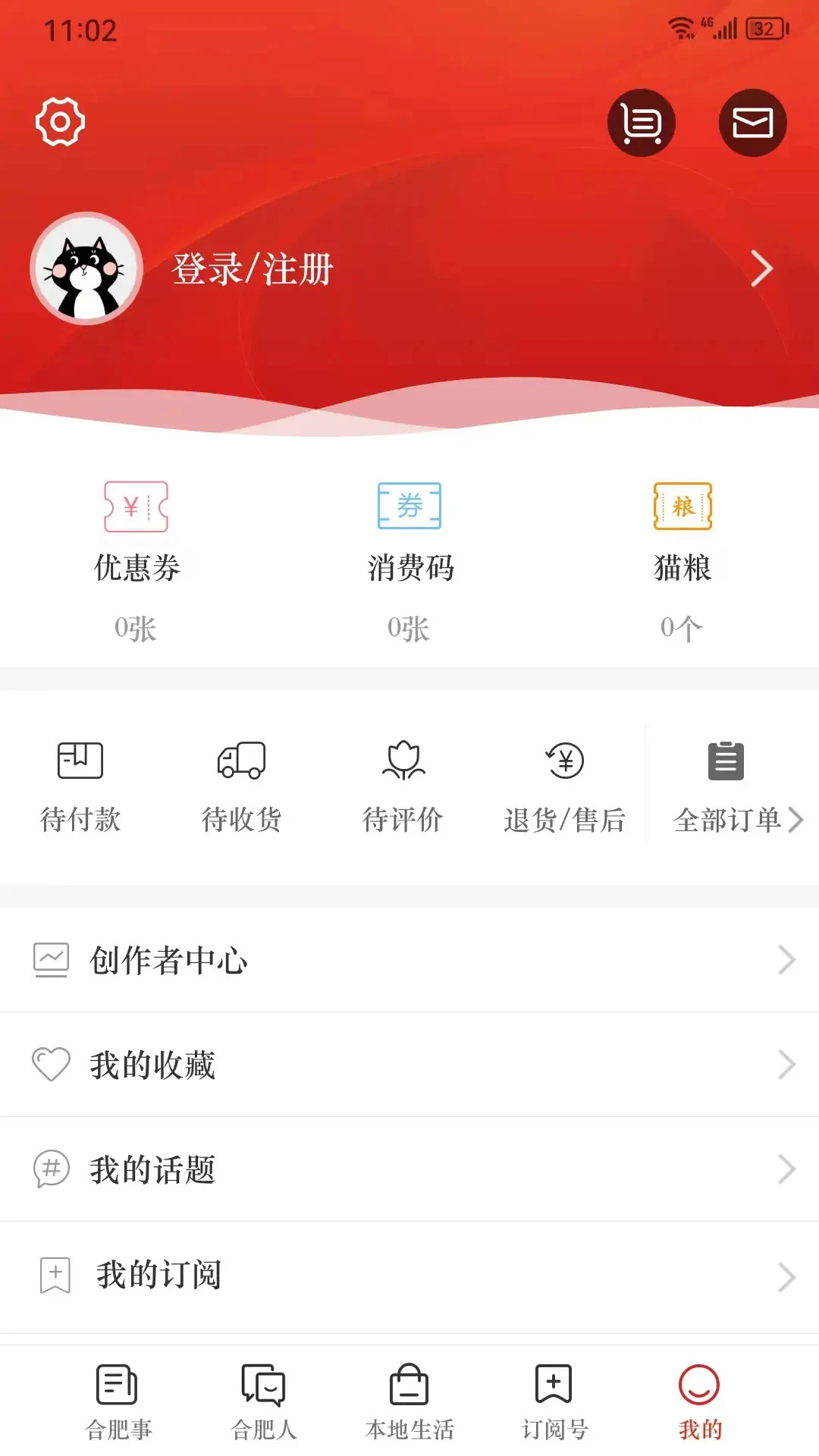Open 退货/售后 refund and after-sales icon
The height and width of the screenshot is (1456, 819).
coord(565,762)
